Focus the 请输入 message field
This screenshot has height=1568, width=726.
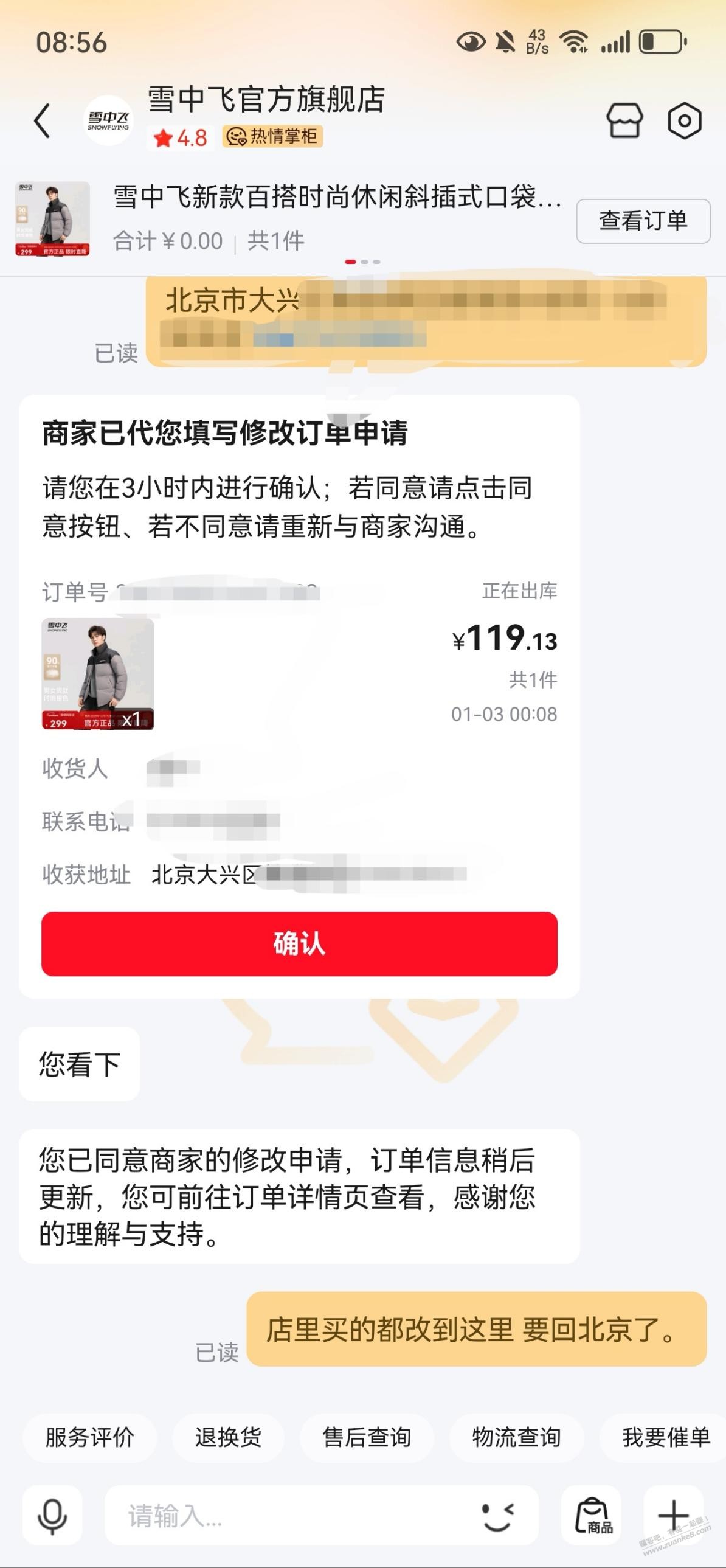pos(286,1515)
